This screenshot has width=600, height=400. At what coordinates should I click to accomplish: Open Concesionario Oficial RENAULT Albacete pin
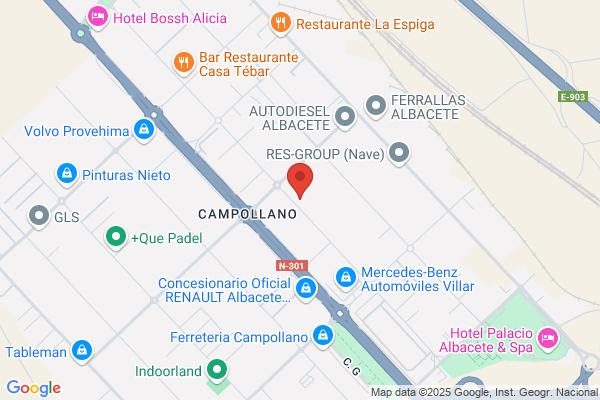pos(306,289)
